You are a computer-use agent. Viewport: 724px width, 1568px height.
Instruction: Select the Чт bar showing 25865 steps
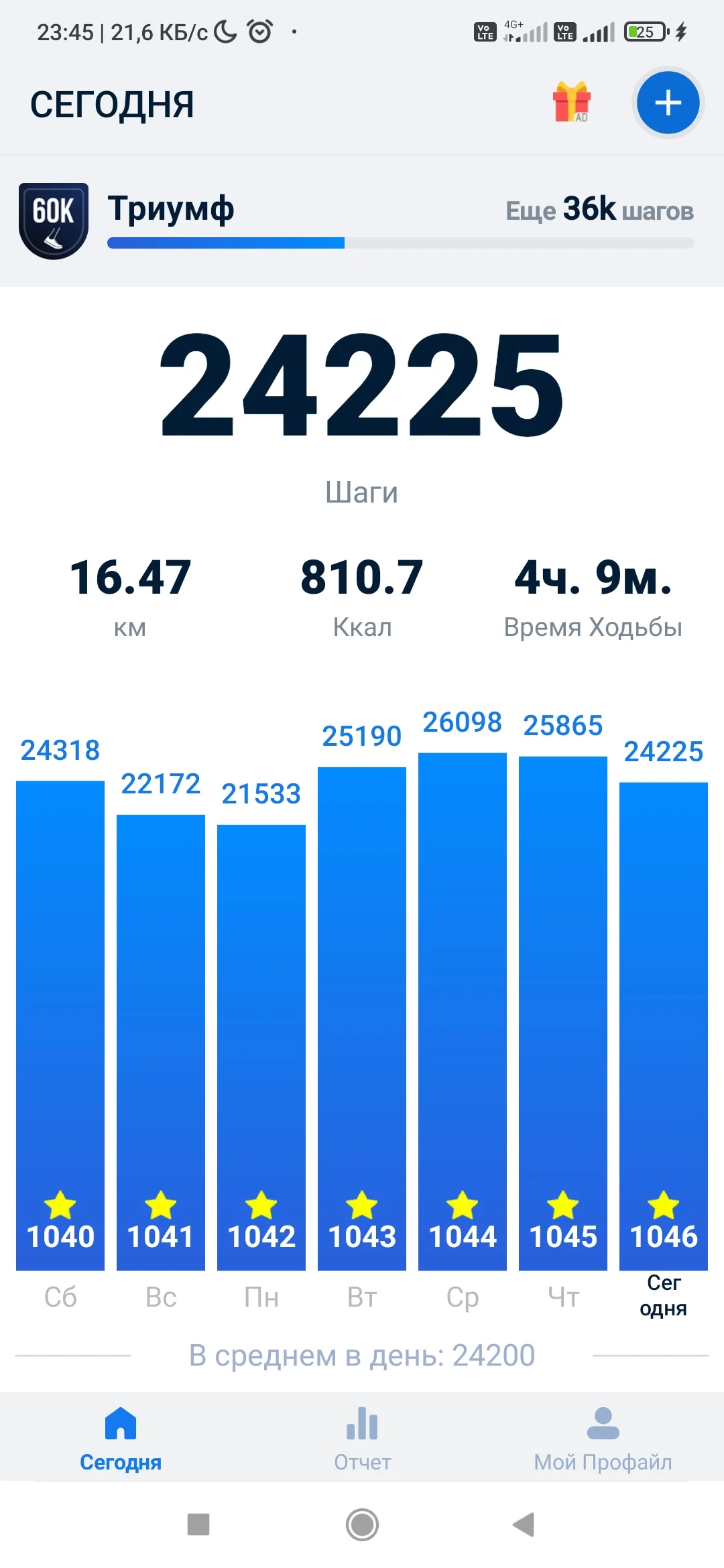(563, 1013)
